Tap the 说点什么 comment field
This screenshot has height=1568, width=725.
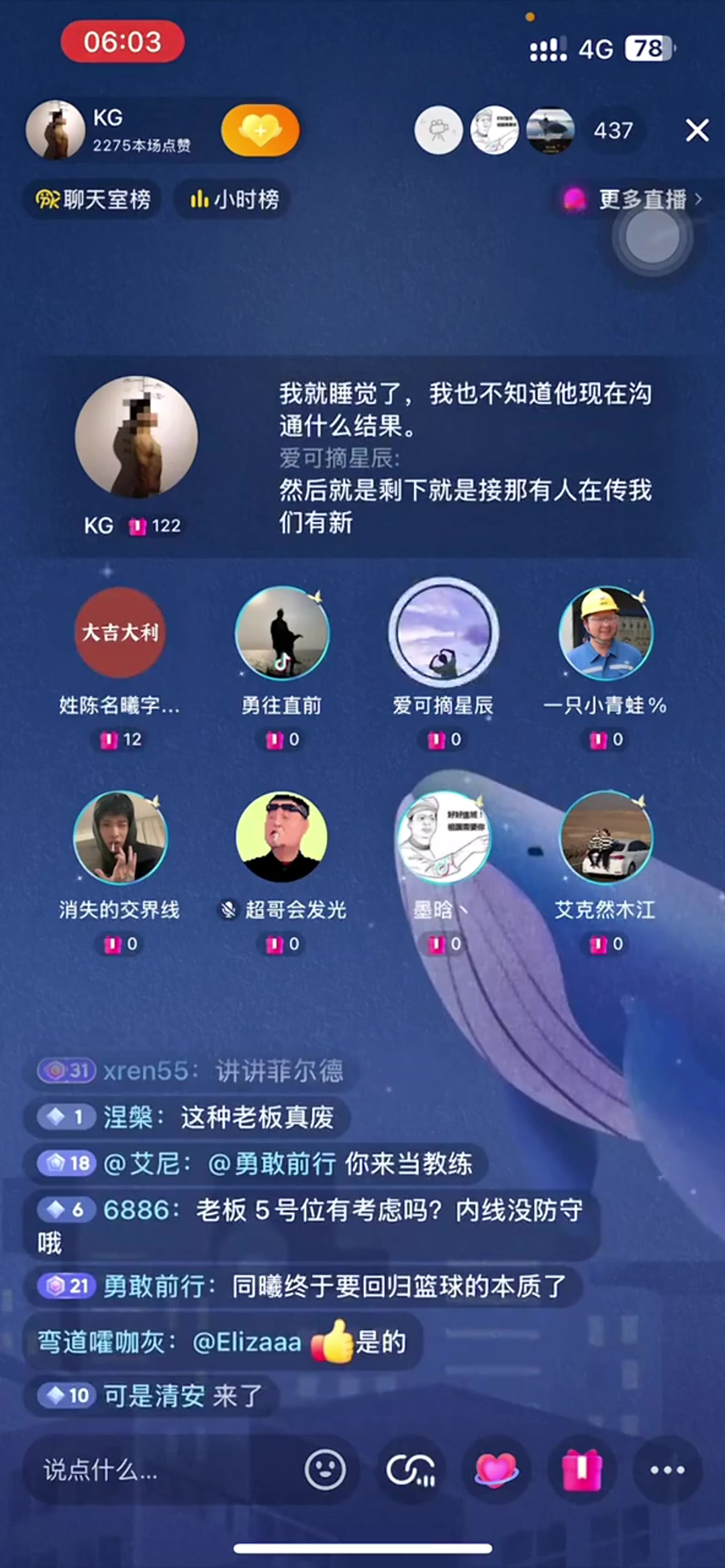(154, 1471)
